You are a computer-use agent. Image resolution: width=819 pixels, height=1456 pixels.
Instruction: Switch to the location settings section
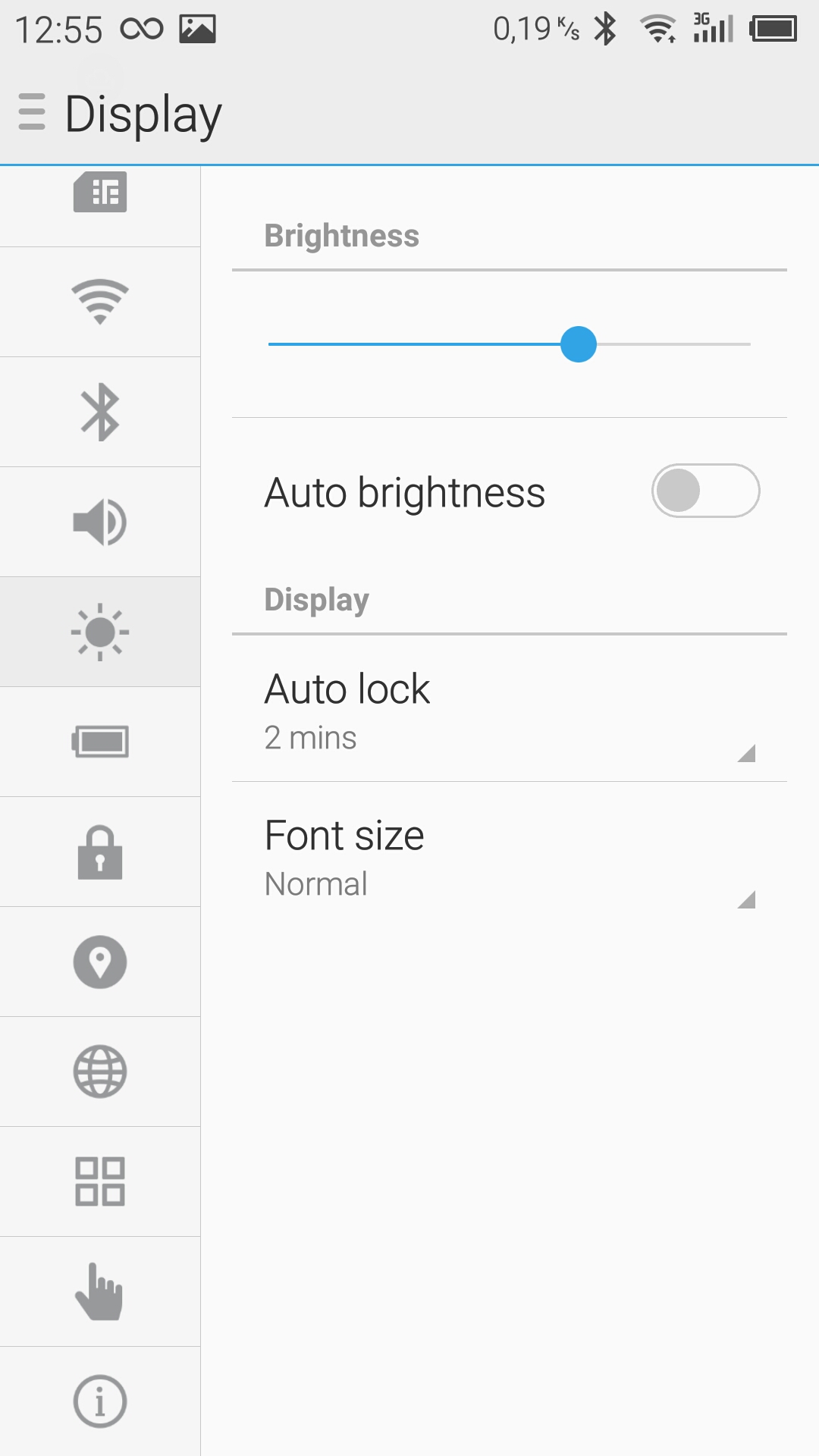coord(100,962)
